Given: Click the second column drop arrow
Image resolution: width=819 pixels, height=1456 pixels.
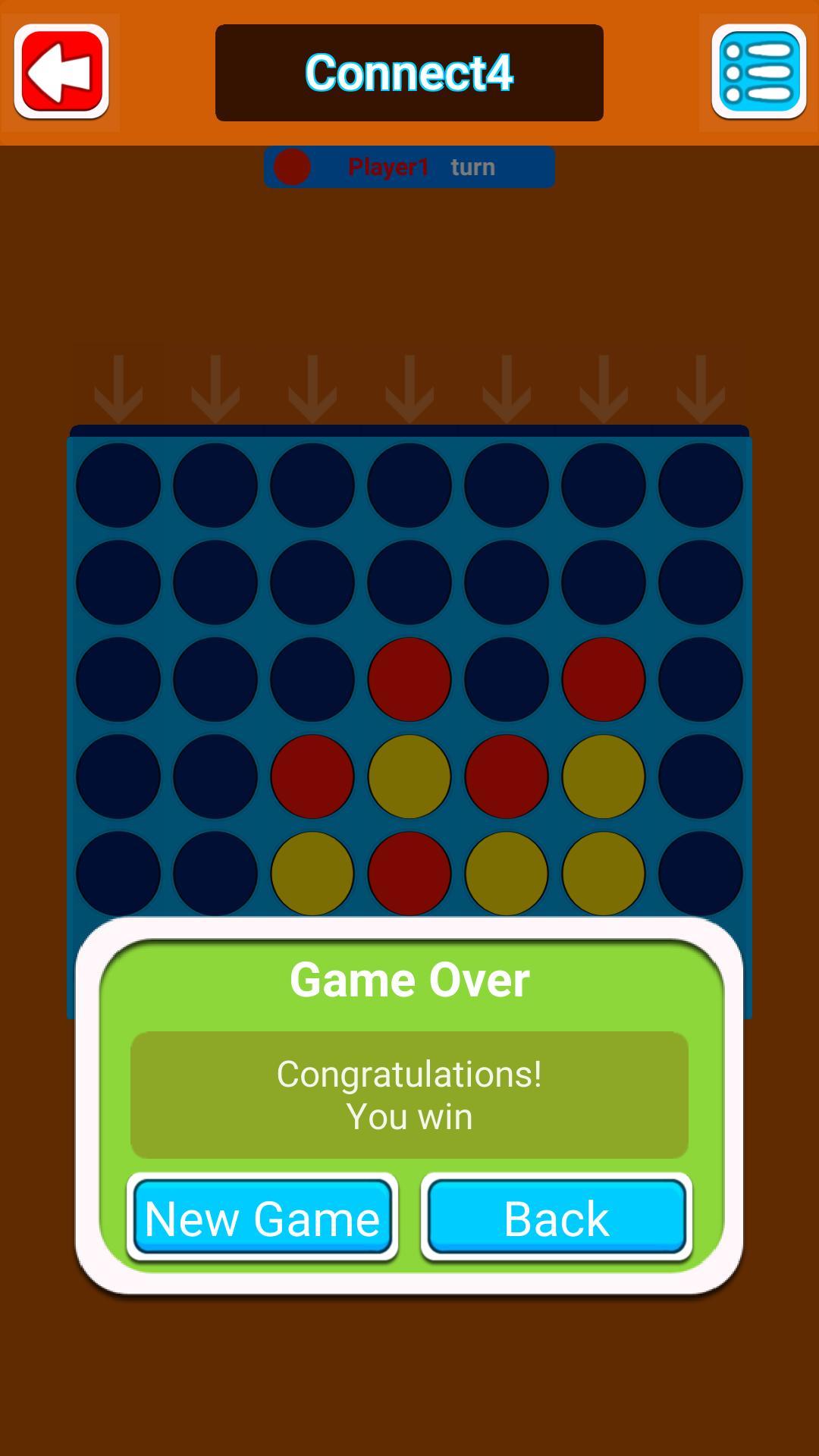Looking at the screenshot, I should point(215,387).
